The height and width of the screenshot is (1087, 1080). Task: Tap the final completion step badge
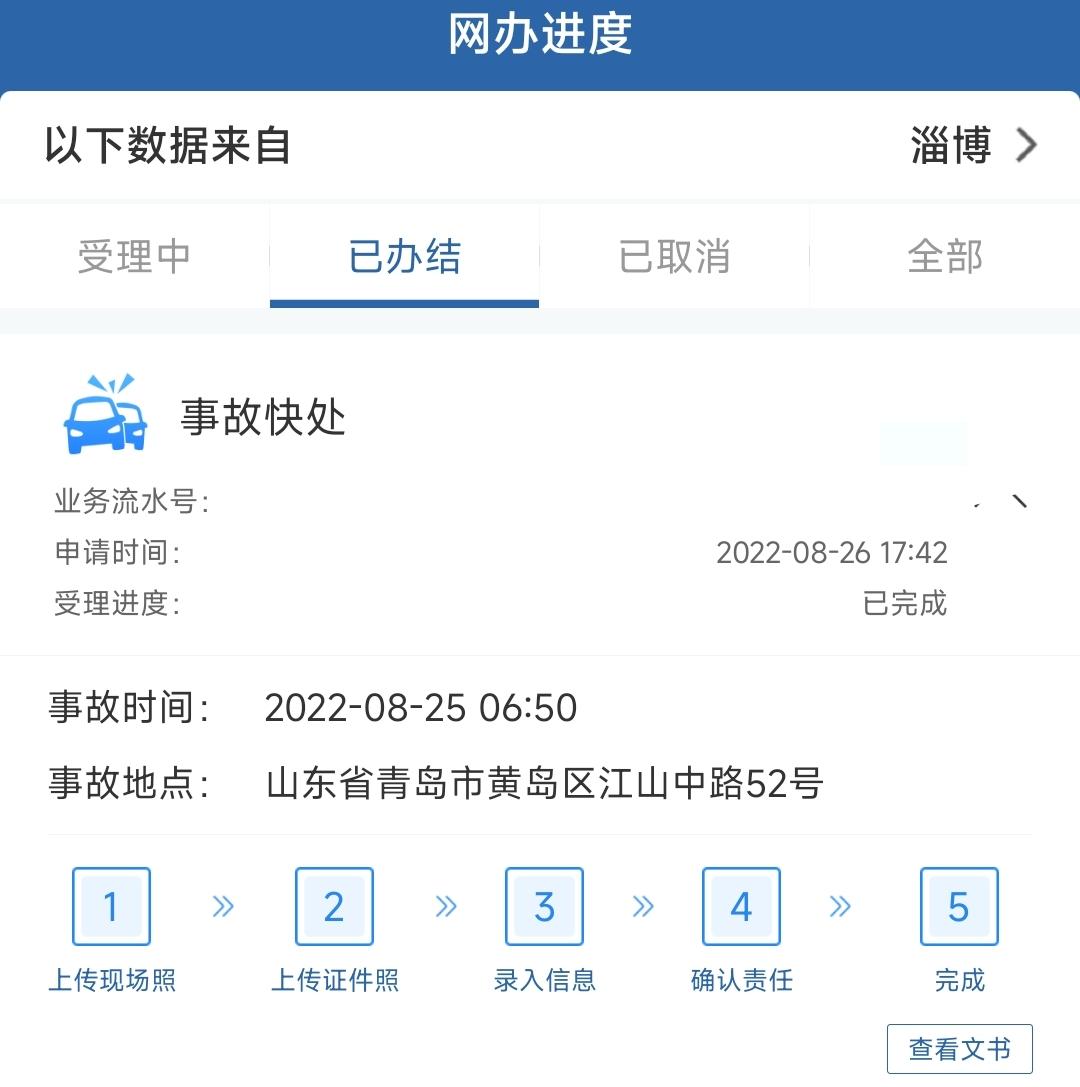[x=958, y=906]
